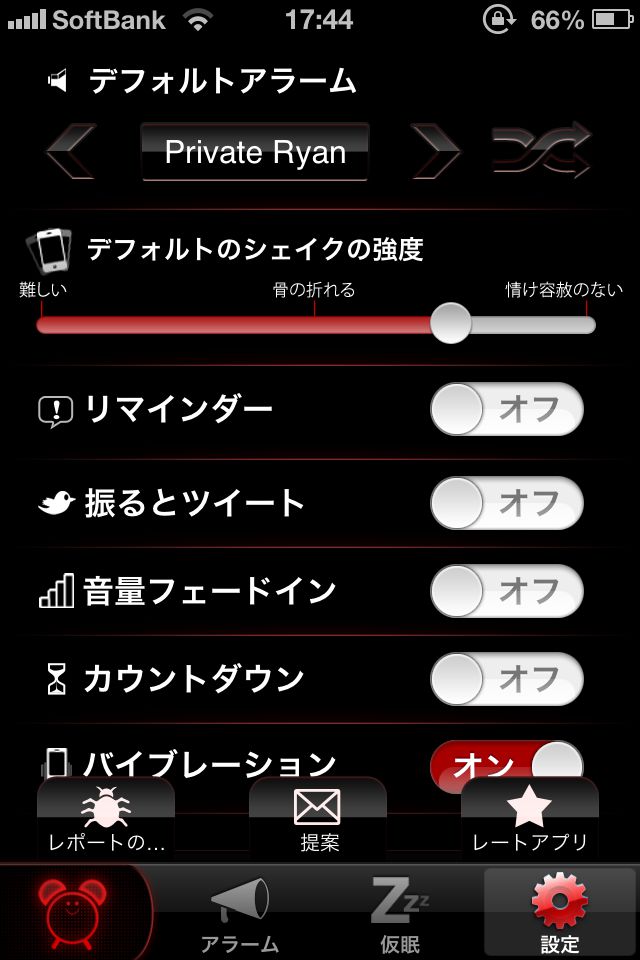
Task: Turn on the リマインダー switch
Action: coord(506,409)
